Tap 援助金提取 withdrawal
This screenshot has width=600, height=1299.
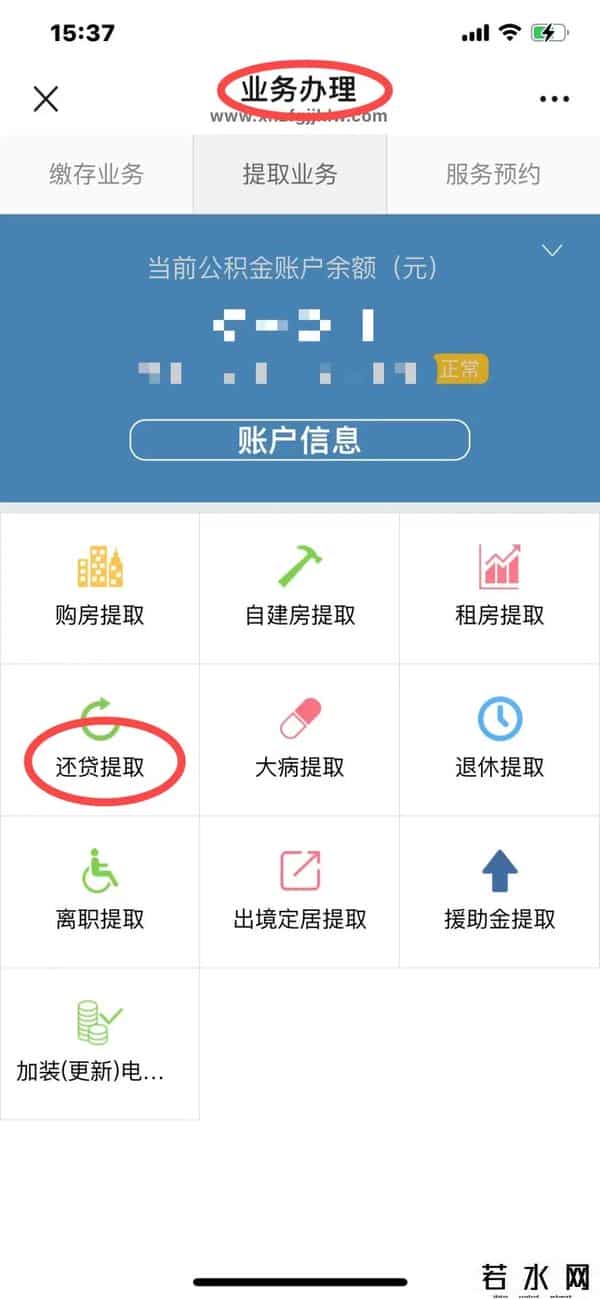[x=500, y=891]
